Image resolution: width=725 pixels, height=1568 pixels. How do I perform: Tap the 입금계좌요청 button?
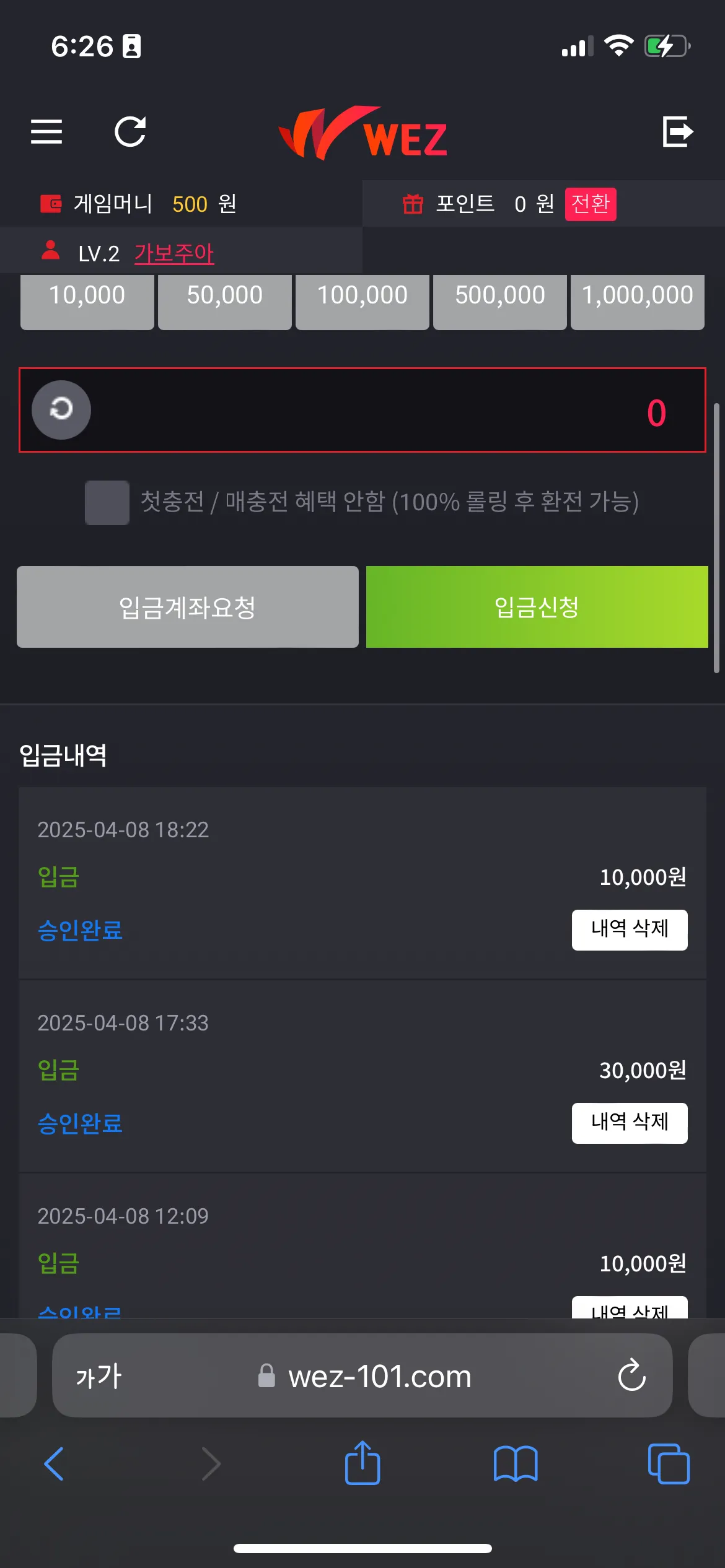(188, 607)
